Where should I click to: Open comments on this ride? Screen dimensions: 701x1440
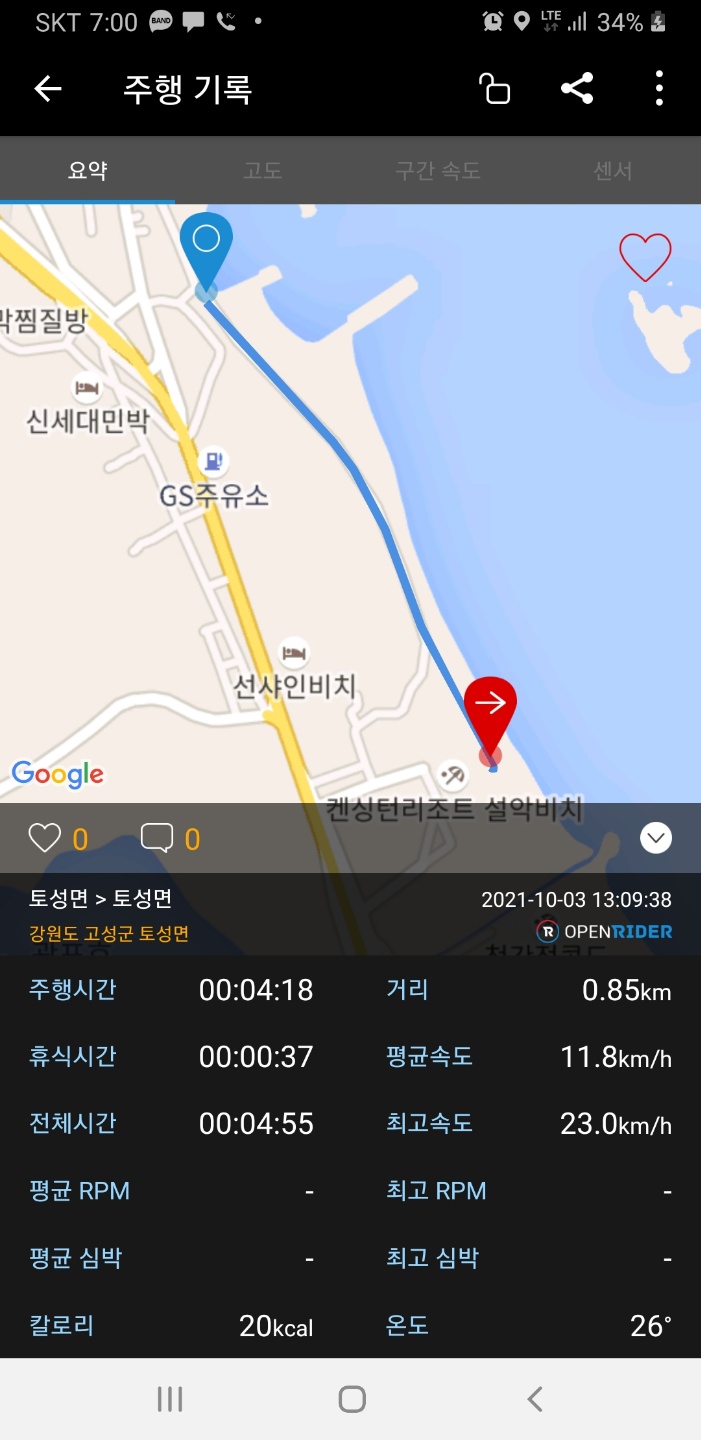pyautogui.click(x=157, y=838)
